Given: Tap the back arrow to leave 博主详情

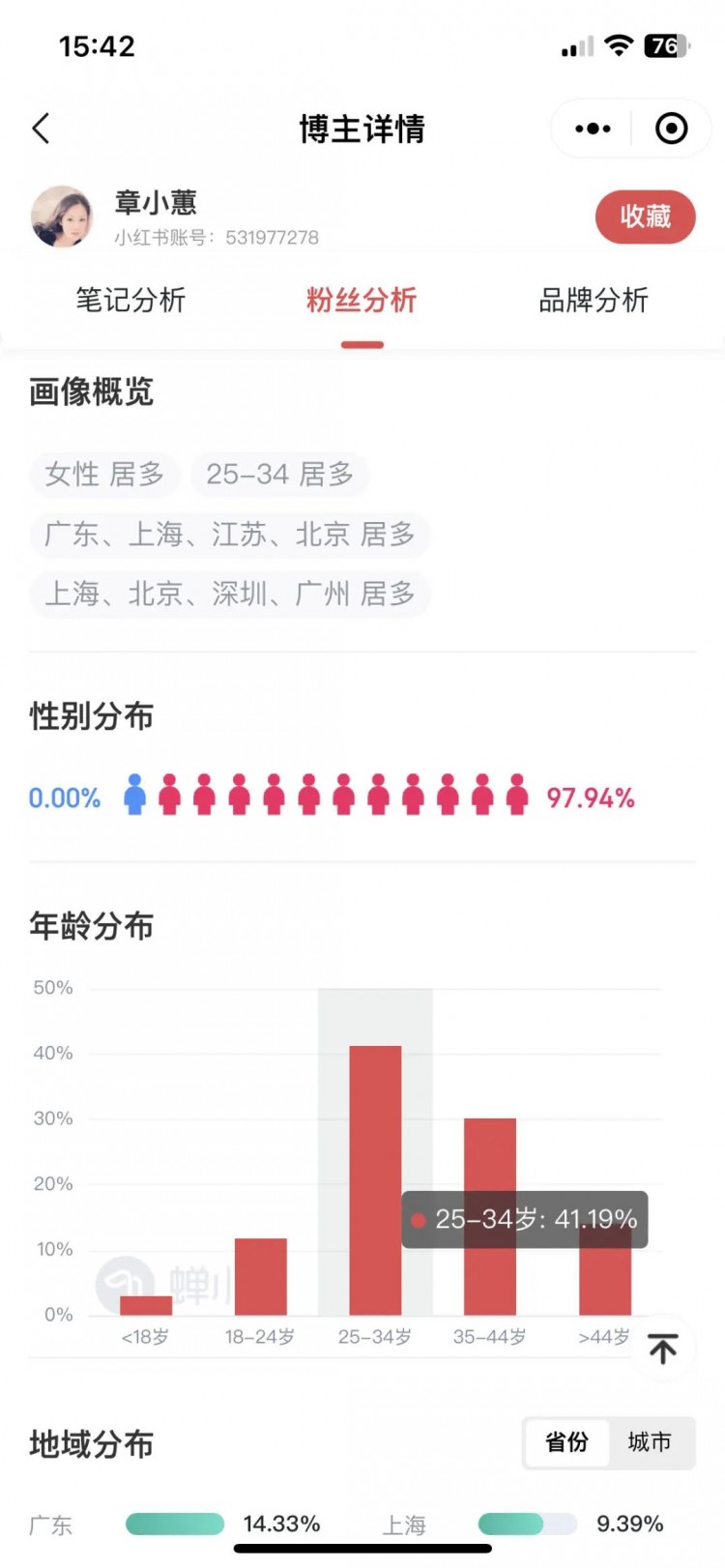Looking at the screenshot, I should pos(41,128).
